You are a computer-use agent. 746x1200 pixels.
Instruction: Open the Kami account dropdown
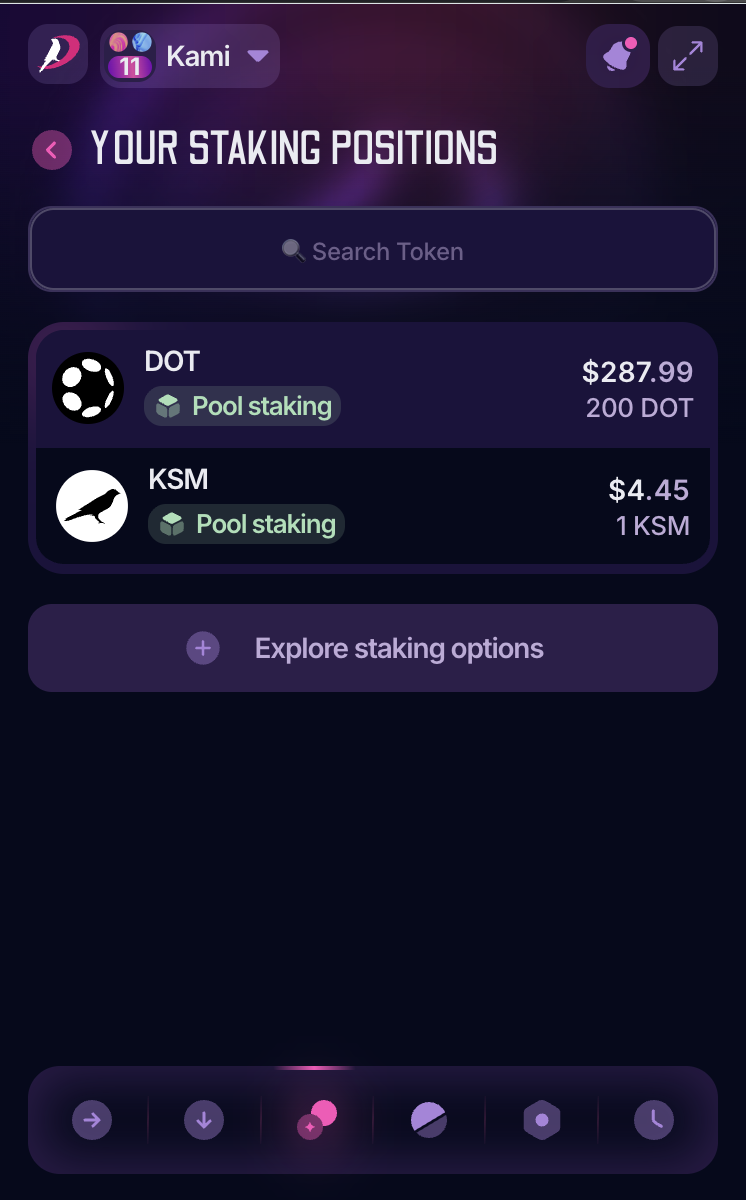[190, 56]
